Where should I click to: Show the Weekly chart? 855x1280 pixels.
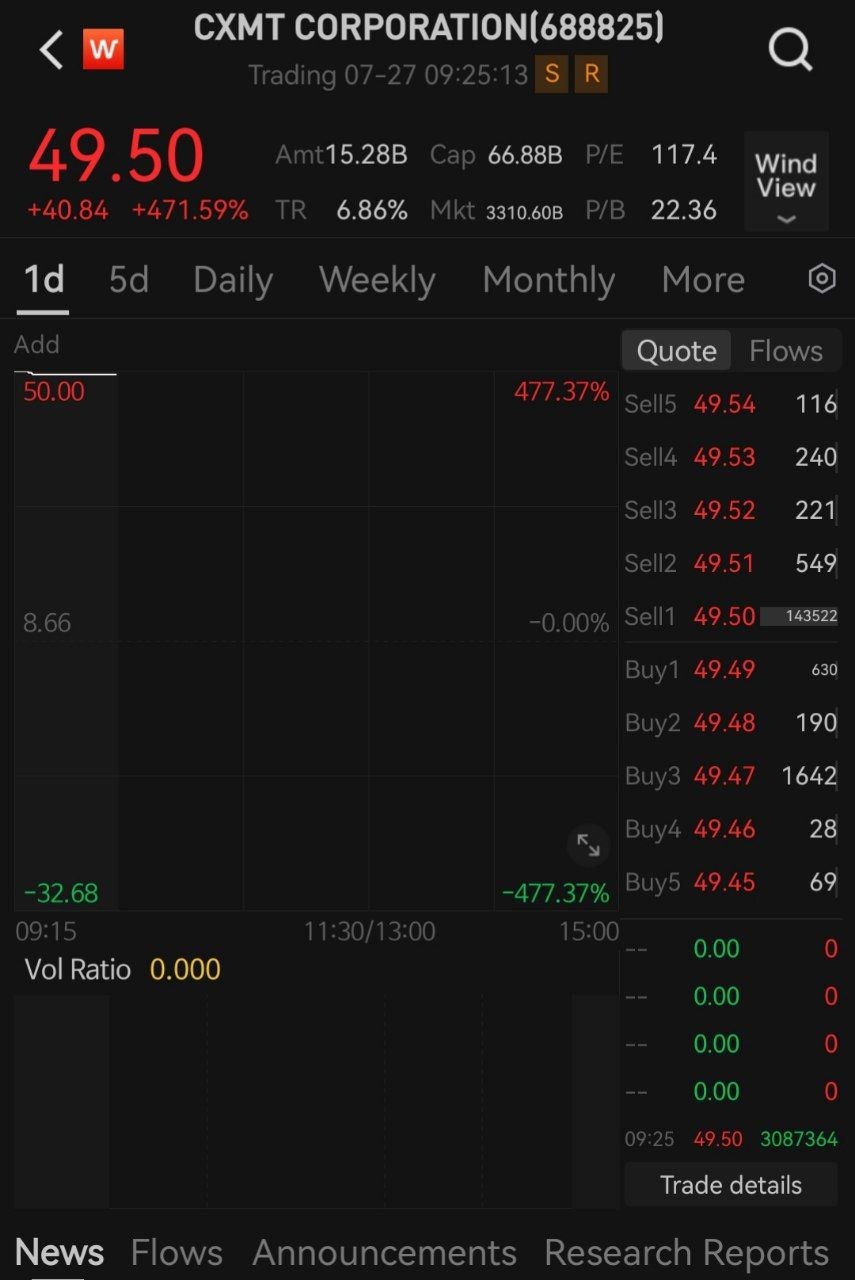pyautogui.click(x=377, y=280)
